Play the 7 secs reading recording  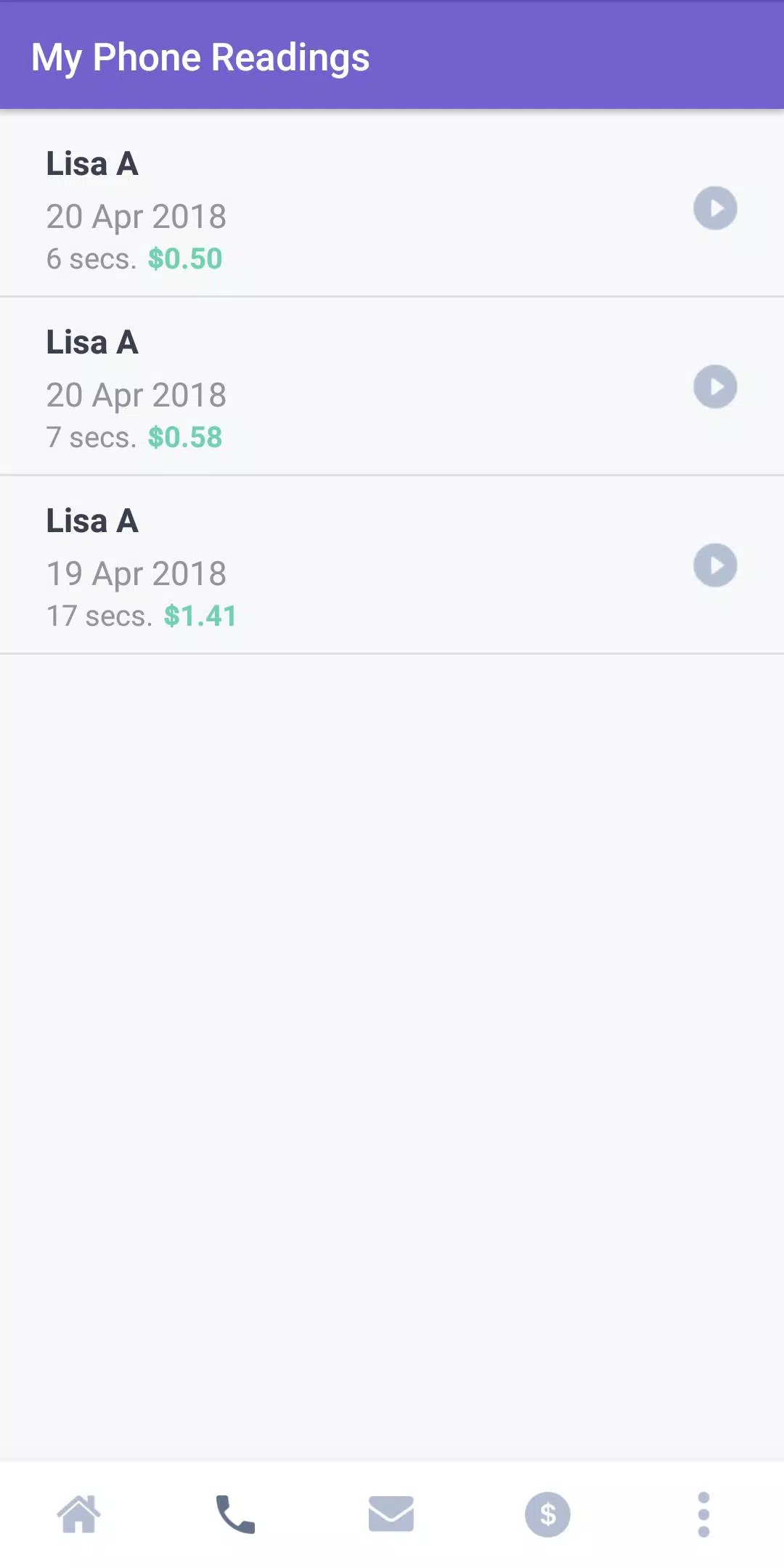[x=715, y=387]
